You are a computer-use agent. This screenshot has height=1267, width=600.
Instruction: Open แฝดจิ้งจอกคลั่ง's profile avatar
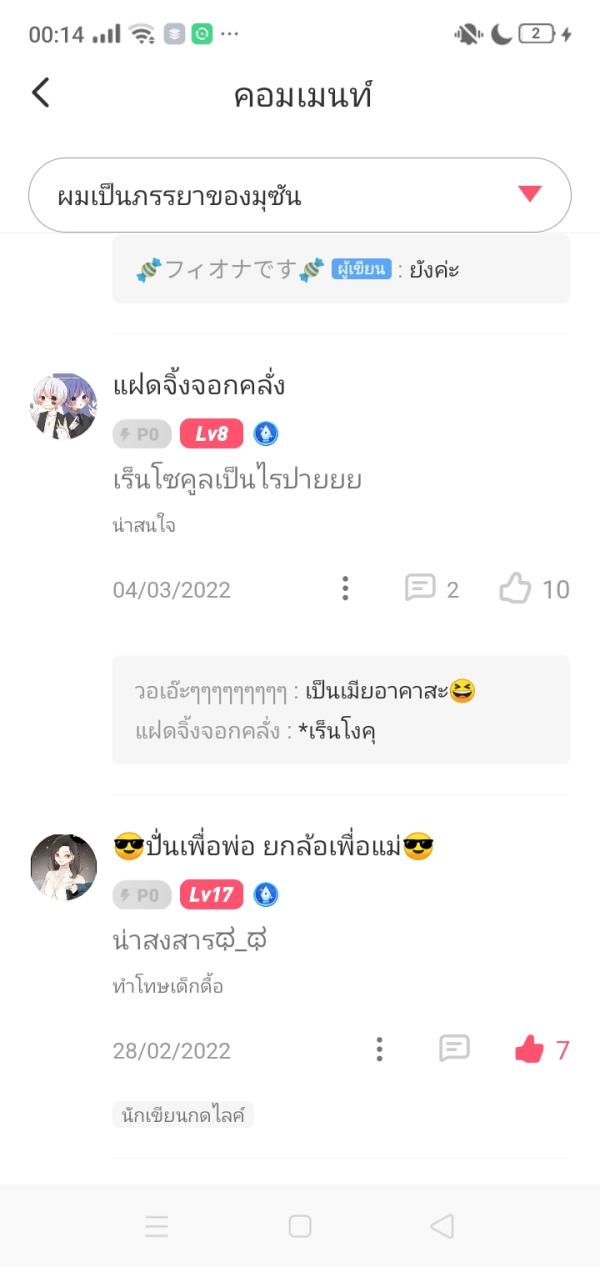(64, 407)
